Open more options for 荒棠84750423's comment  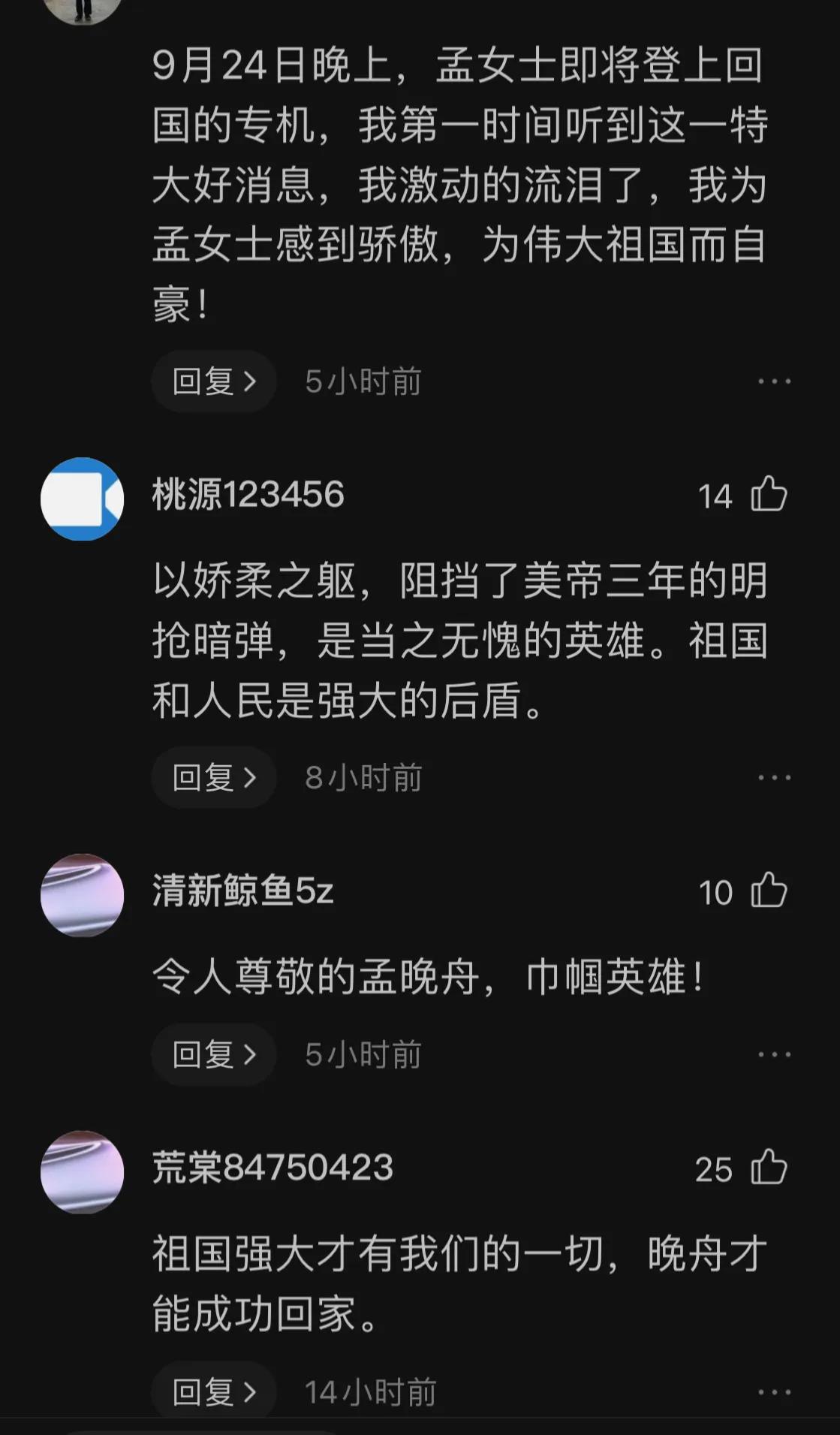774,1392
